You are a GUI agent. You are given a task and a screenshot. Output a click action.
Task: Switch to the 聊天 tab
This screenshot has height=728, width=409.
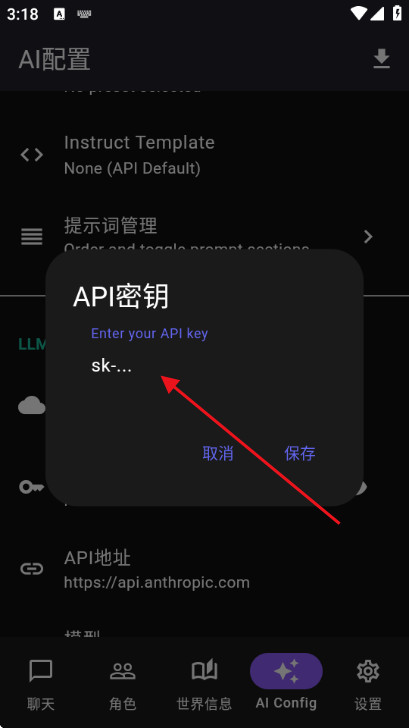41,684
